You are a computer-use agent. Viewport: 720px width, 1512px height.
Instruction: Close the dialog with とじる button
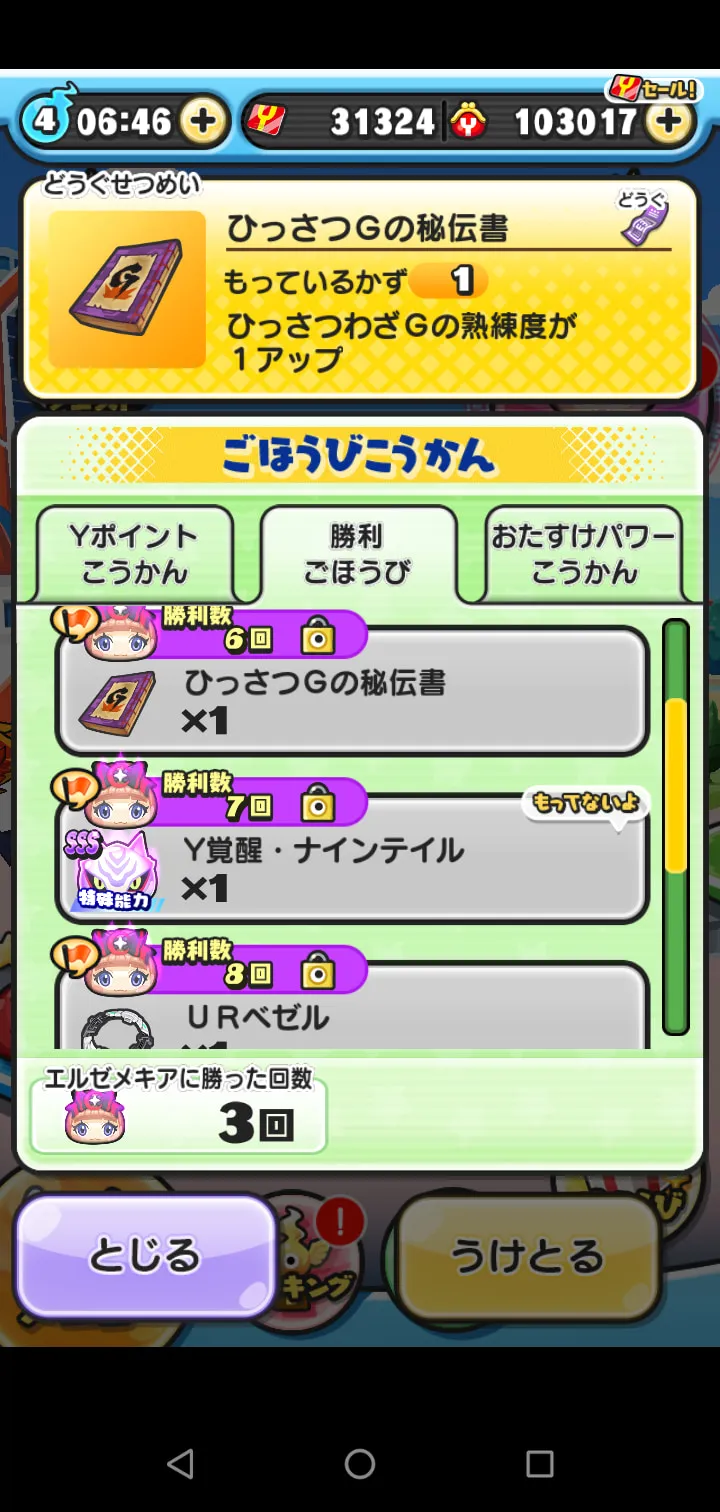145,1256
